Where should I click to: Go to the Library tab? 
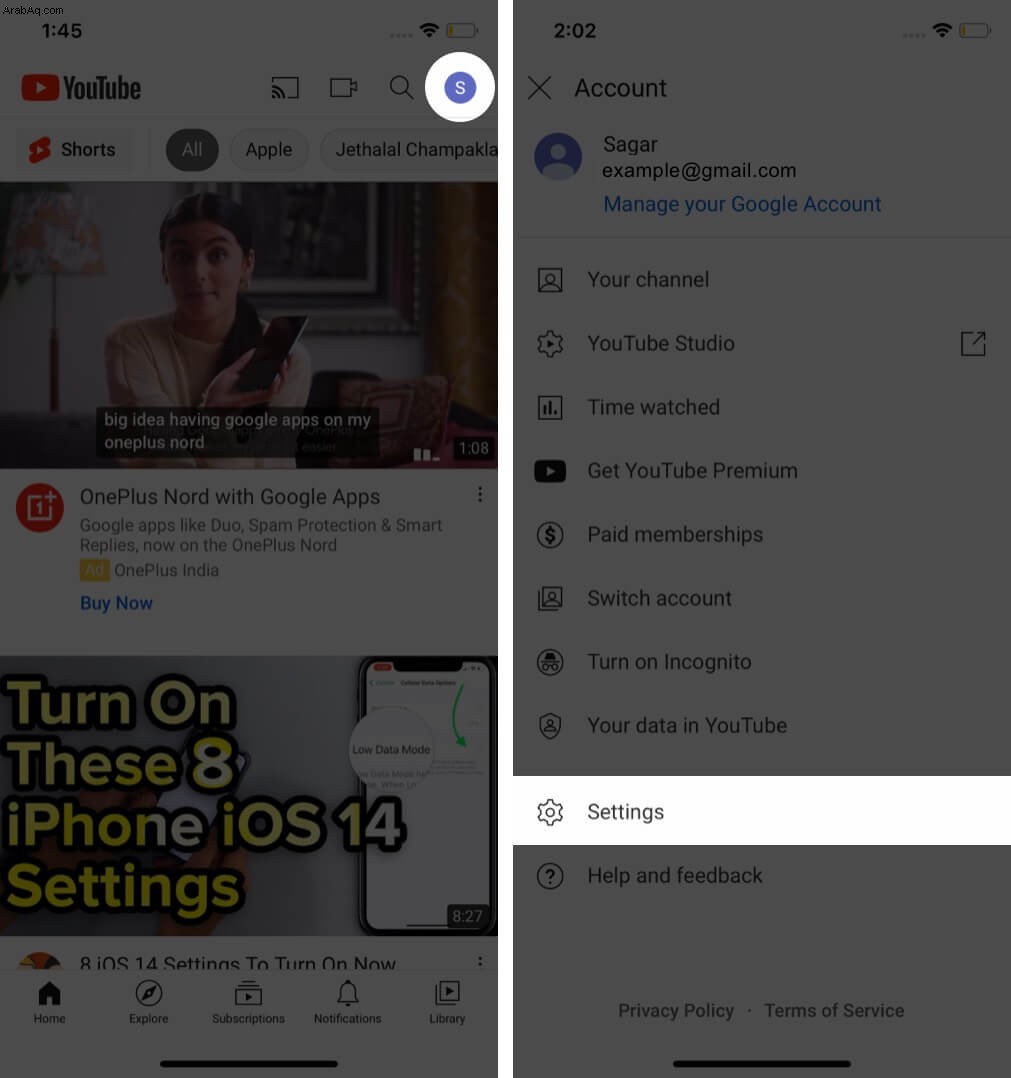[x=447, y=1002]
